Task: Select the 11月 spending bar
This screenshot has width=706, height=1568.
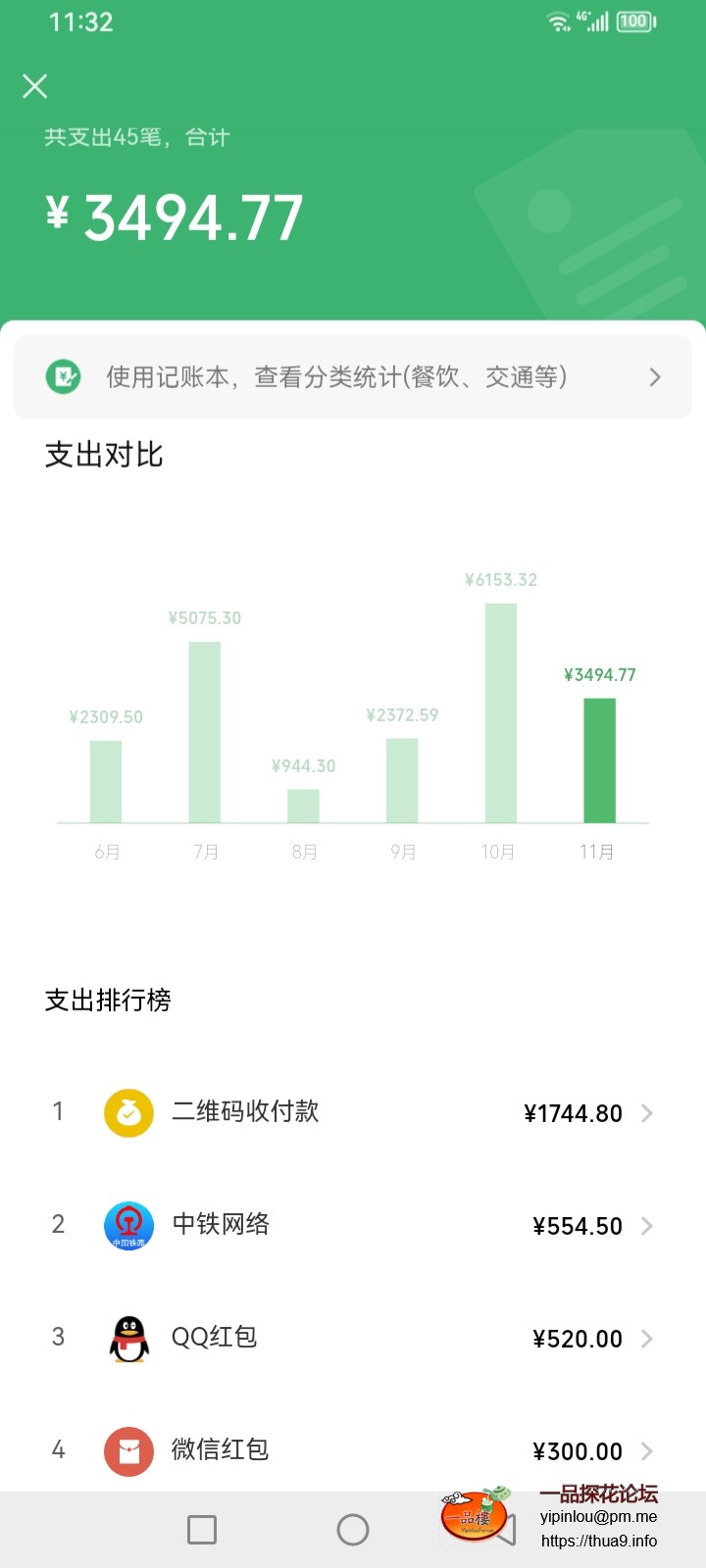Action: (x=598, y=759)
